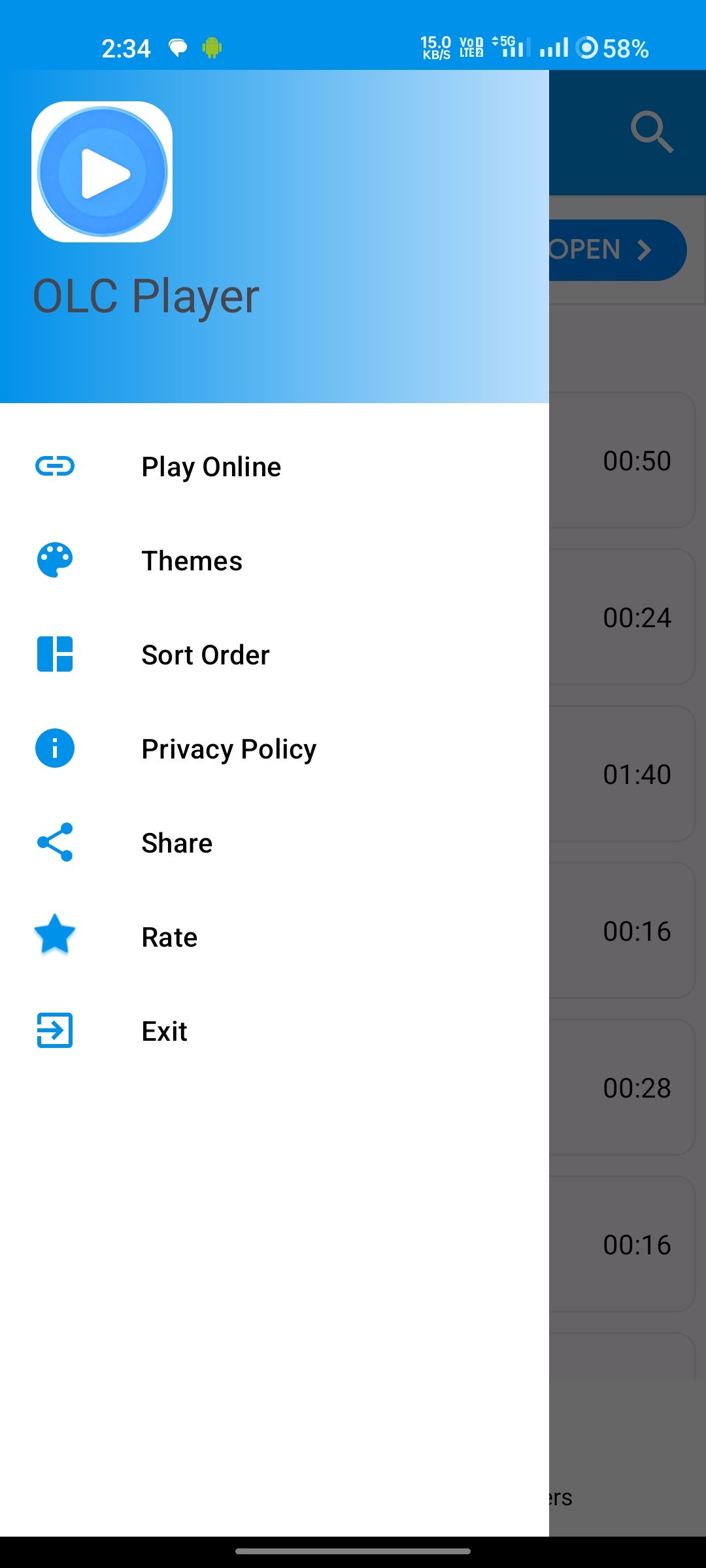Choose Sort Order in the menu
706x1568 pixels.
pyautogui.click(x=205, y=655)
